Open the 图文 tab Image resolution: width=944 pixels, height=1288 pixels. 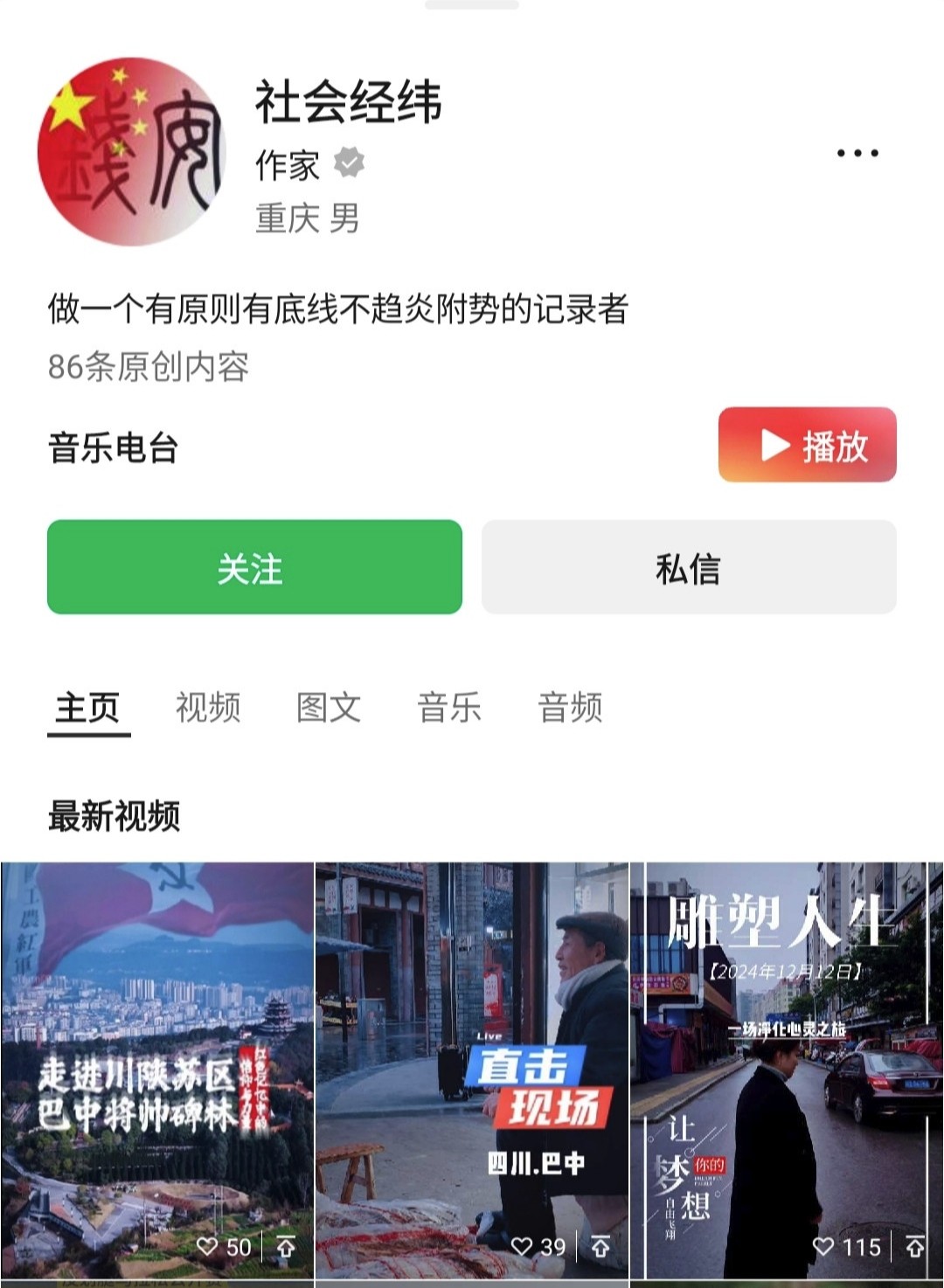click(329, 708)
